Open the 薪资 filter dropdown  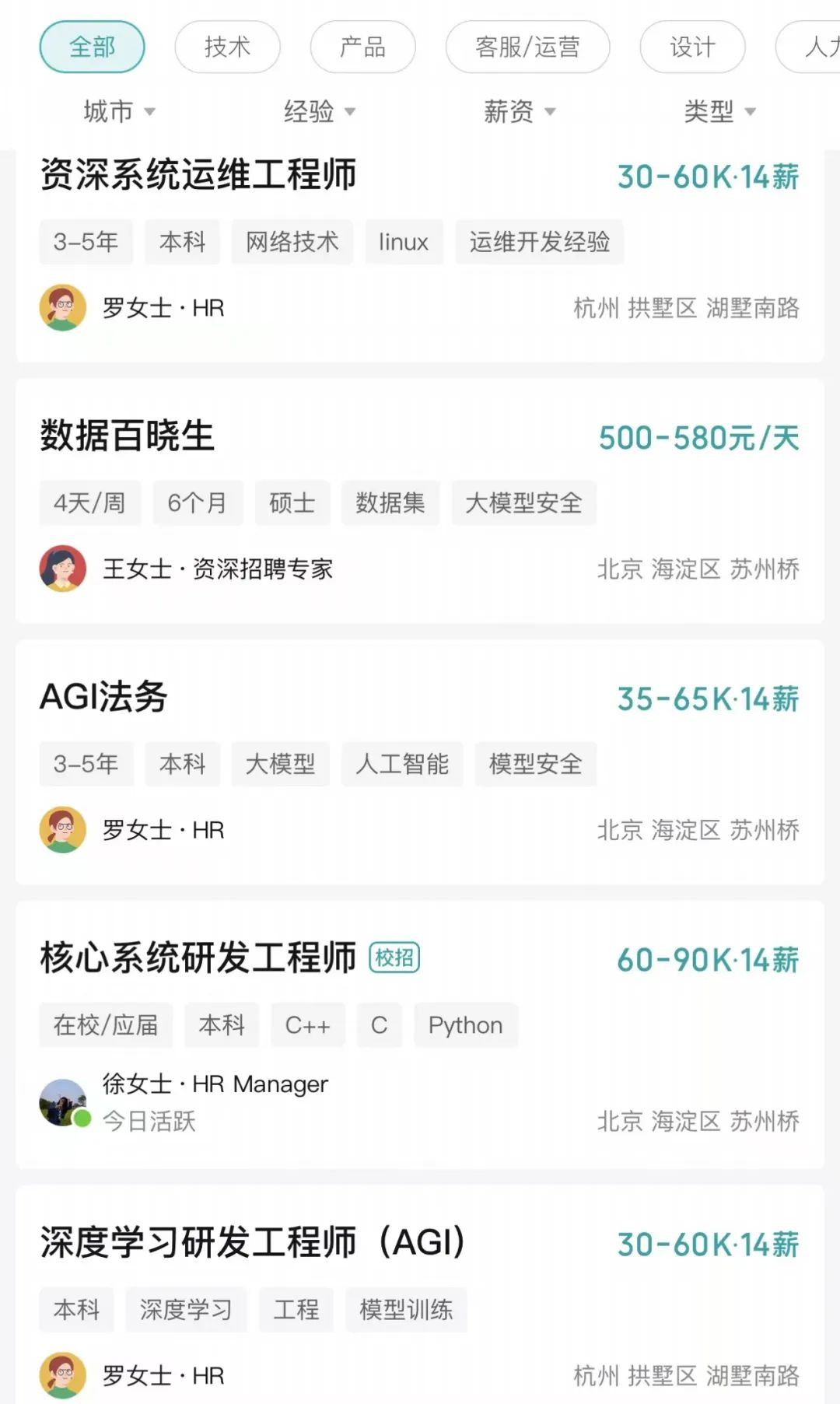(x=519, y=112)
